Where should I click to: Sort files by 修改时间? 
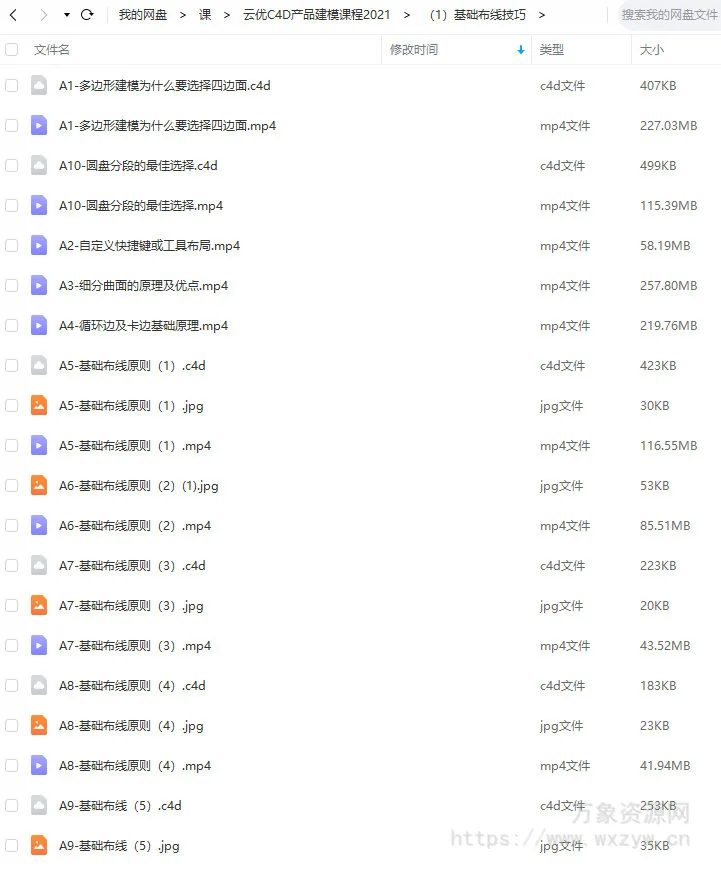pyautogui.click(x=414, y=50)
